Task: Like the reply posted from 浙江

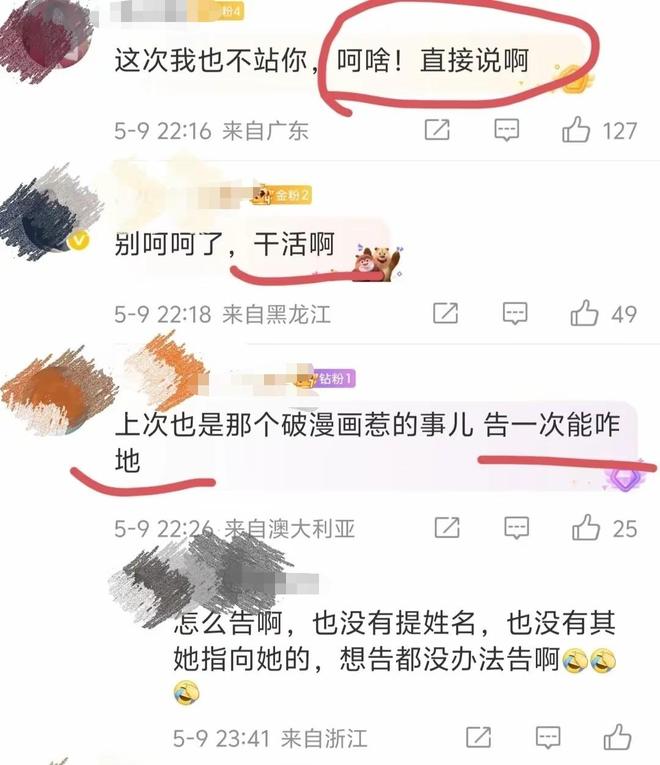Action: [x=618, y=738]
